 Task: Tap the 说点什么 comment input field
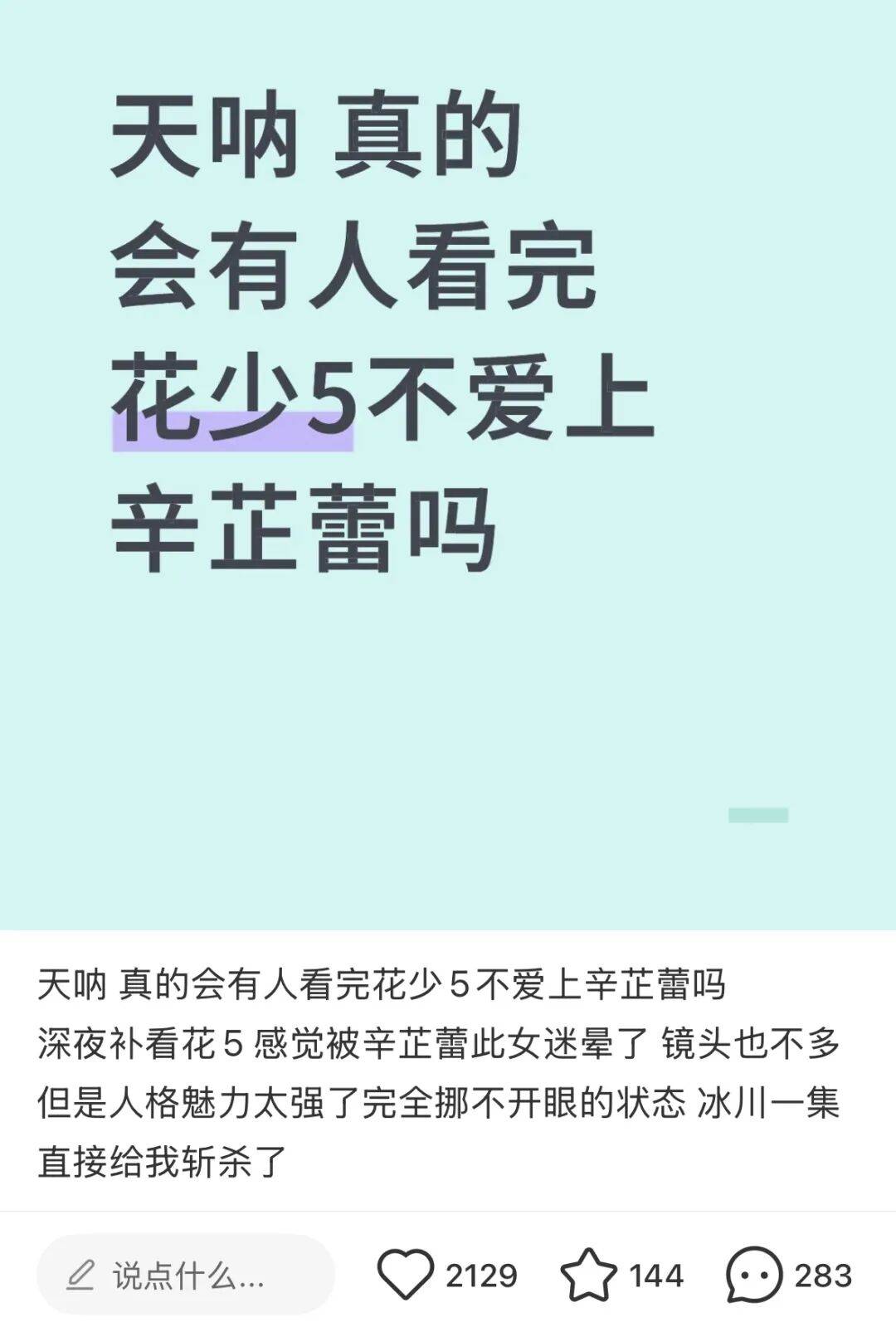(x=185, y=1275)
